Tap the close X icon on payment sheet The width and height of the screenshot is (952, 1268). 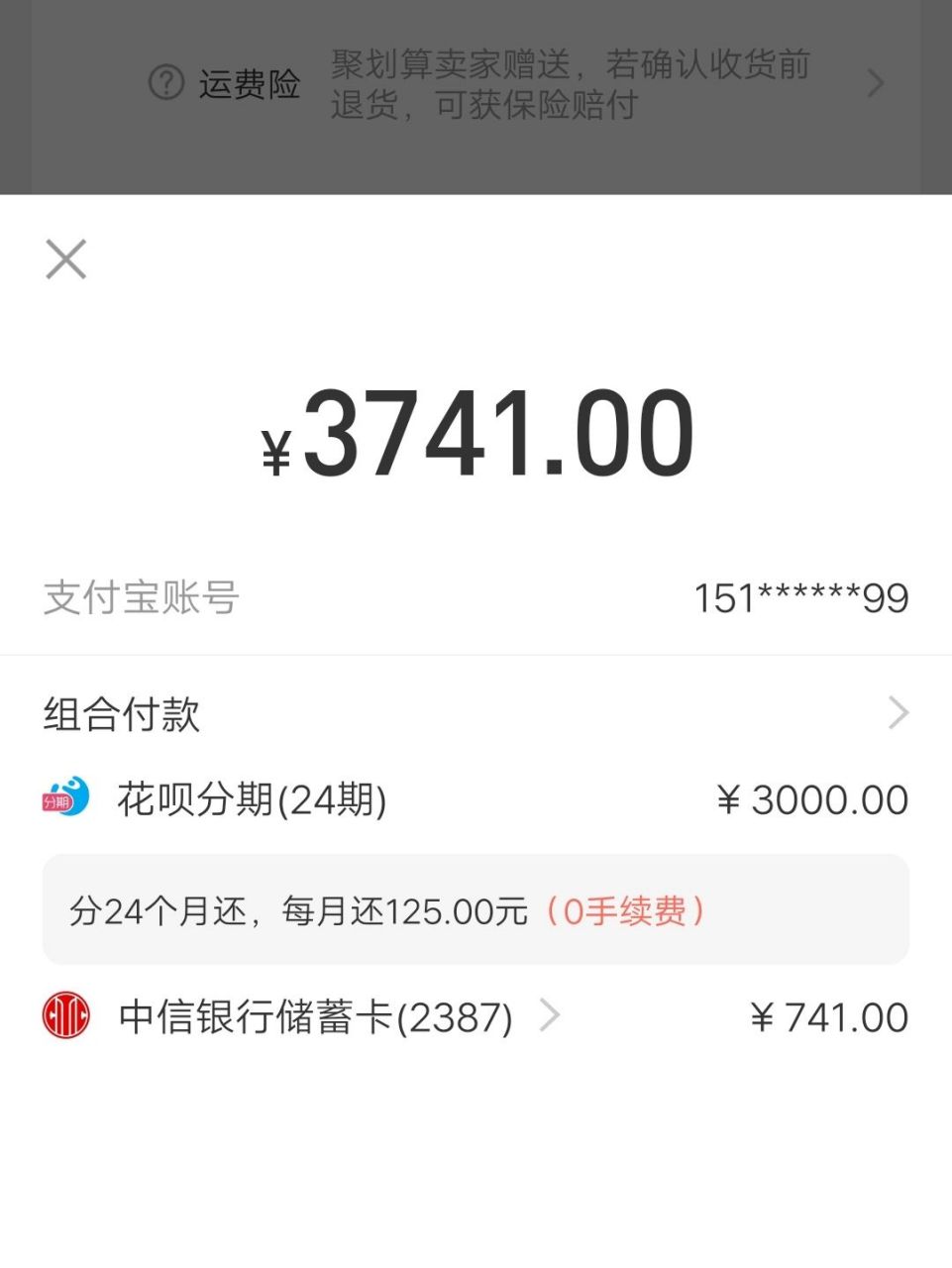[65, 260]
